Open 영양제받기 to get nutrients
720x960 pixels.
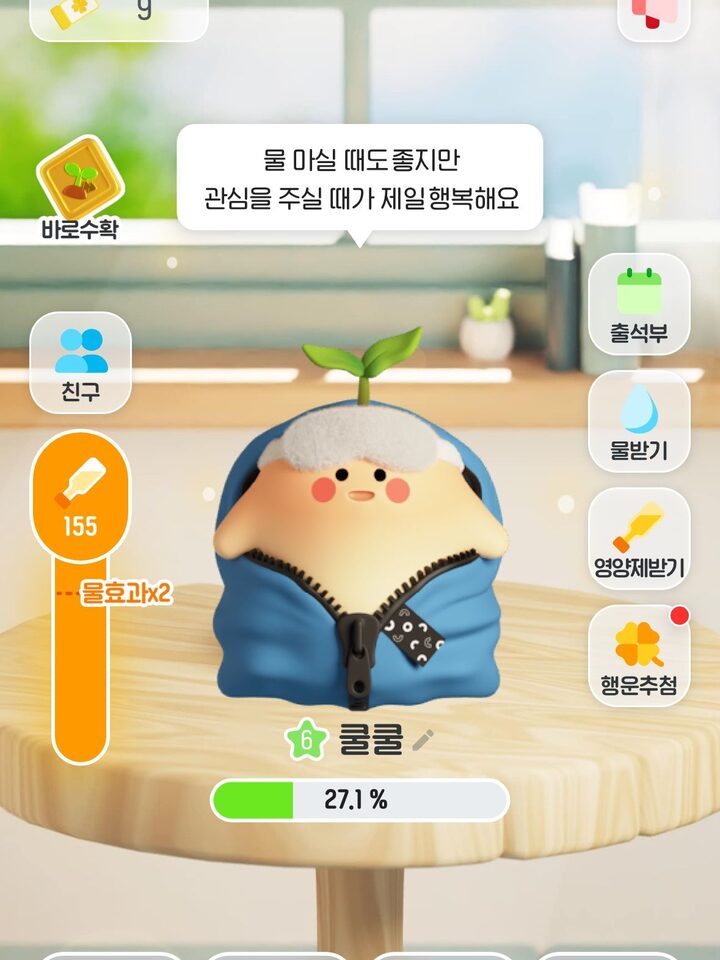tap(639, 538)
